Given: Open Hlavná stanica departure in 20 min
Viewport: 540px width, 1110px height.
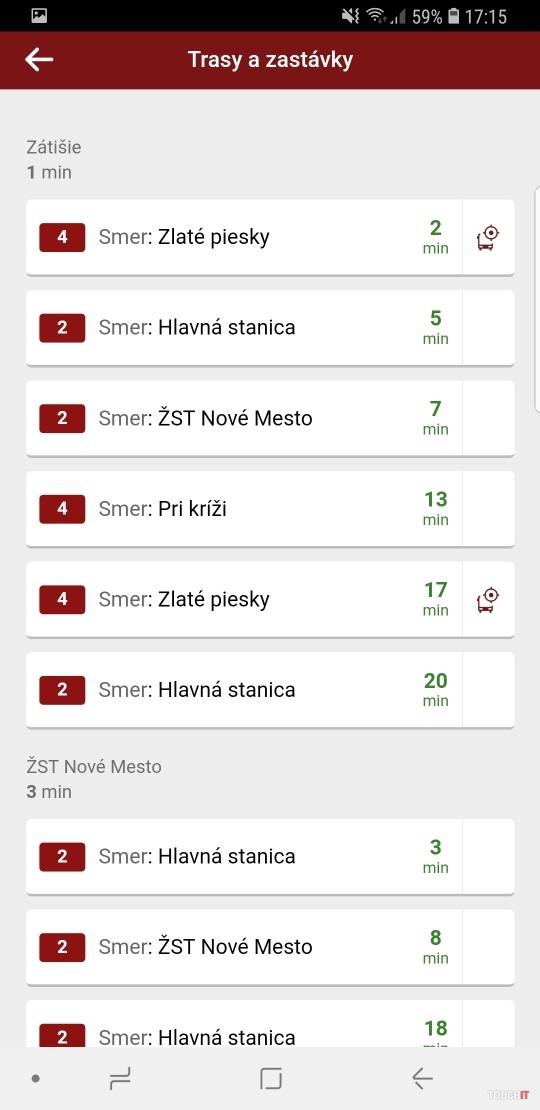Looking at the screenshot, I should coord(270,690).
